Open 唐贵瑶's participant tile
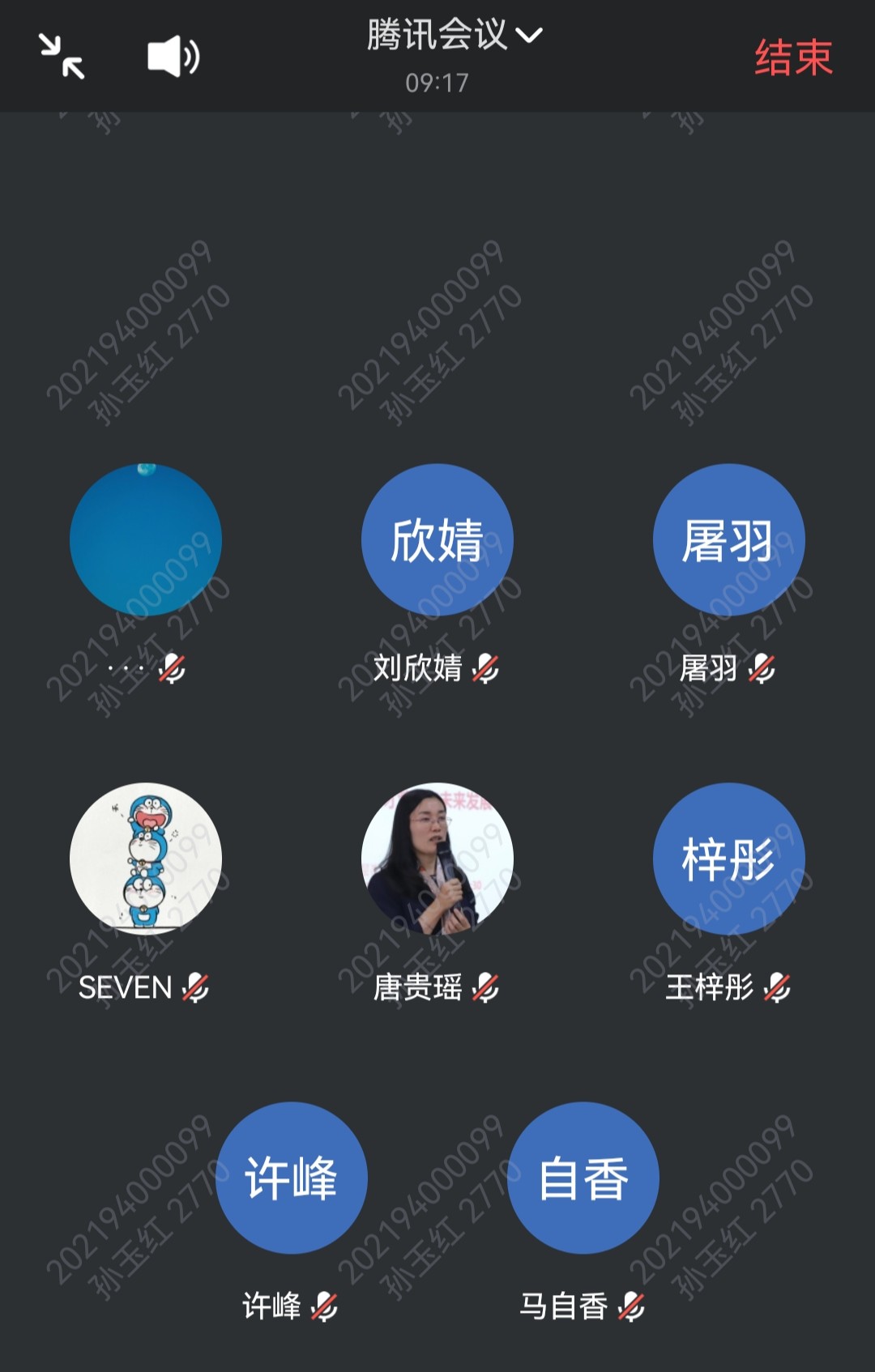The width and height of the screenshot is (875, 1372). pos(437,859)
